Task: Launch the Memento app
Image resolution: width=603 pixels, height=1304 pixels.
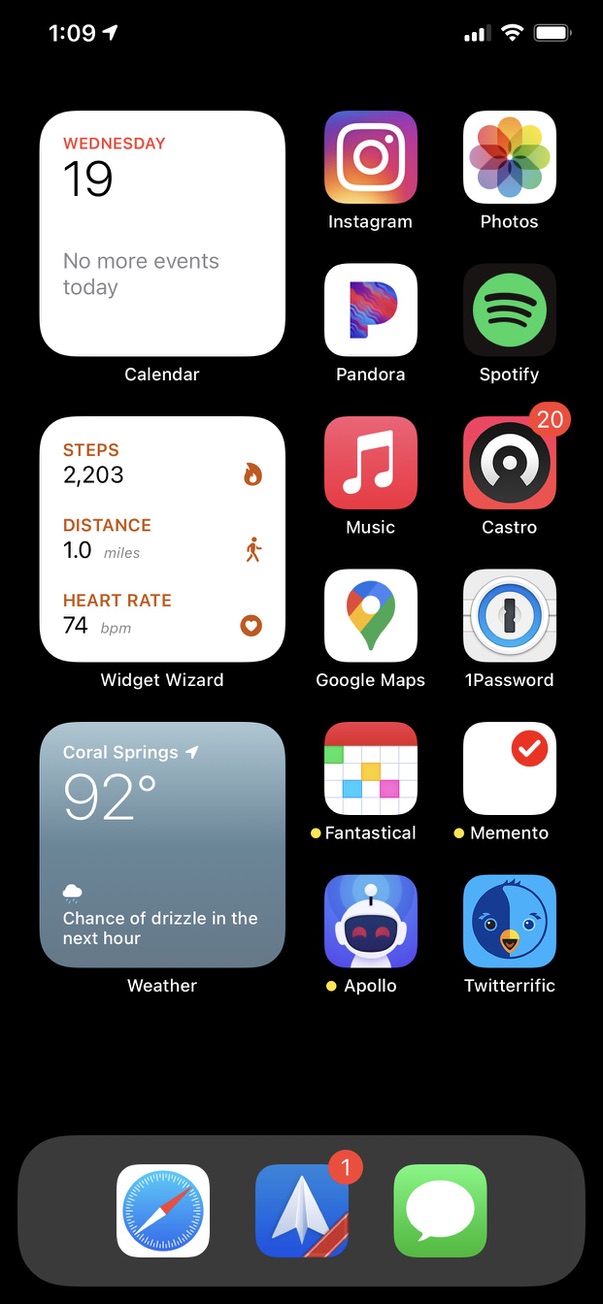Action: pyautogui.click(x=509, y=768)
